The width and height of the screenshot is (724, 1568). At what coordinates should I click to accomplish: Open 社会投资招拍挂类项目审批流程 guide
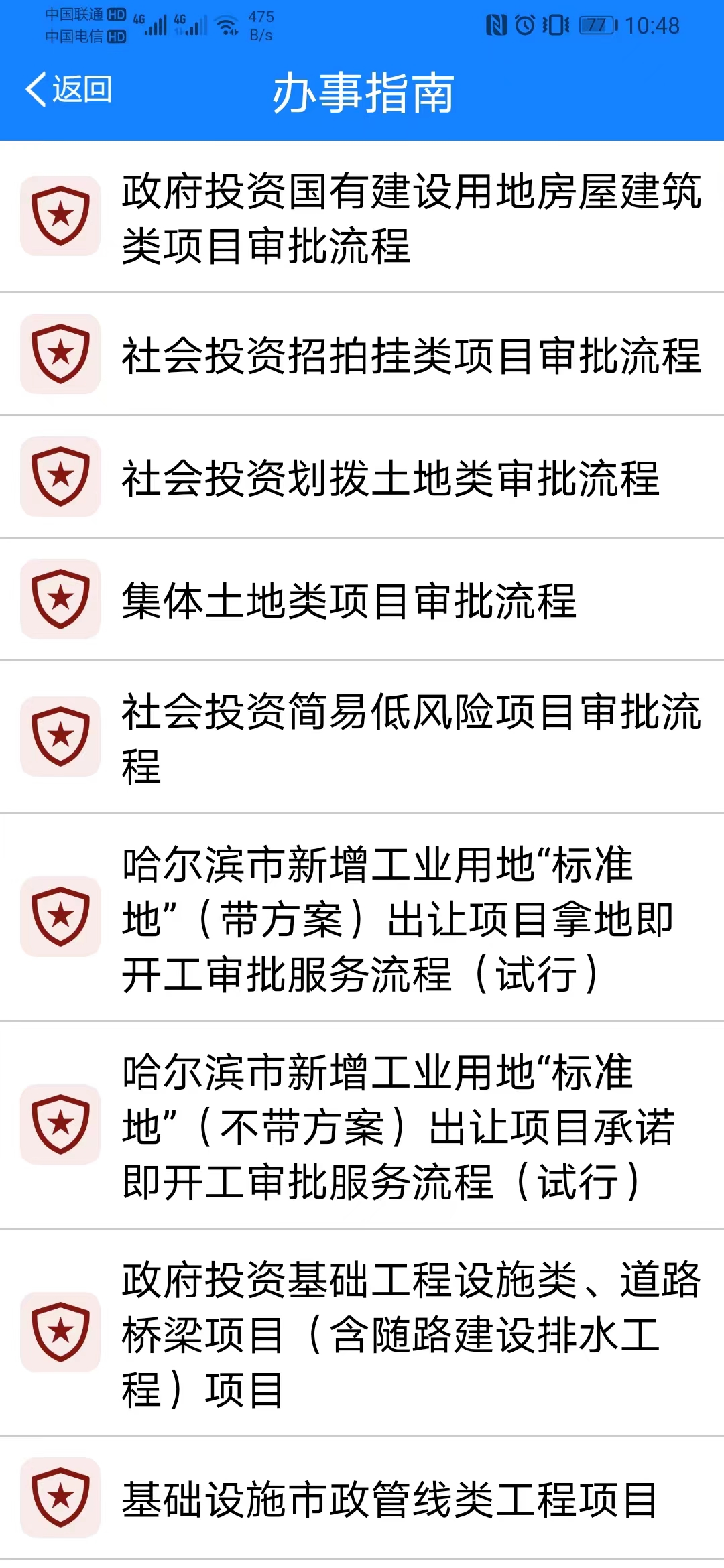point(362,354)
